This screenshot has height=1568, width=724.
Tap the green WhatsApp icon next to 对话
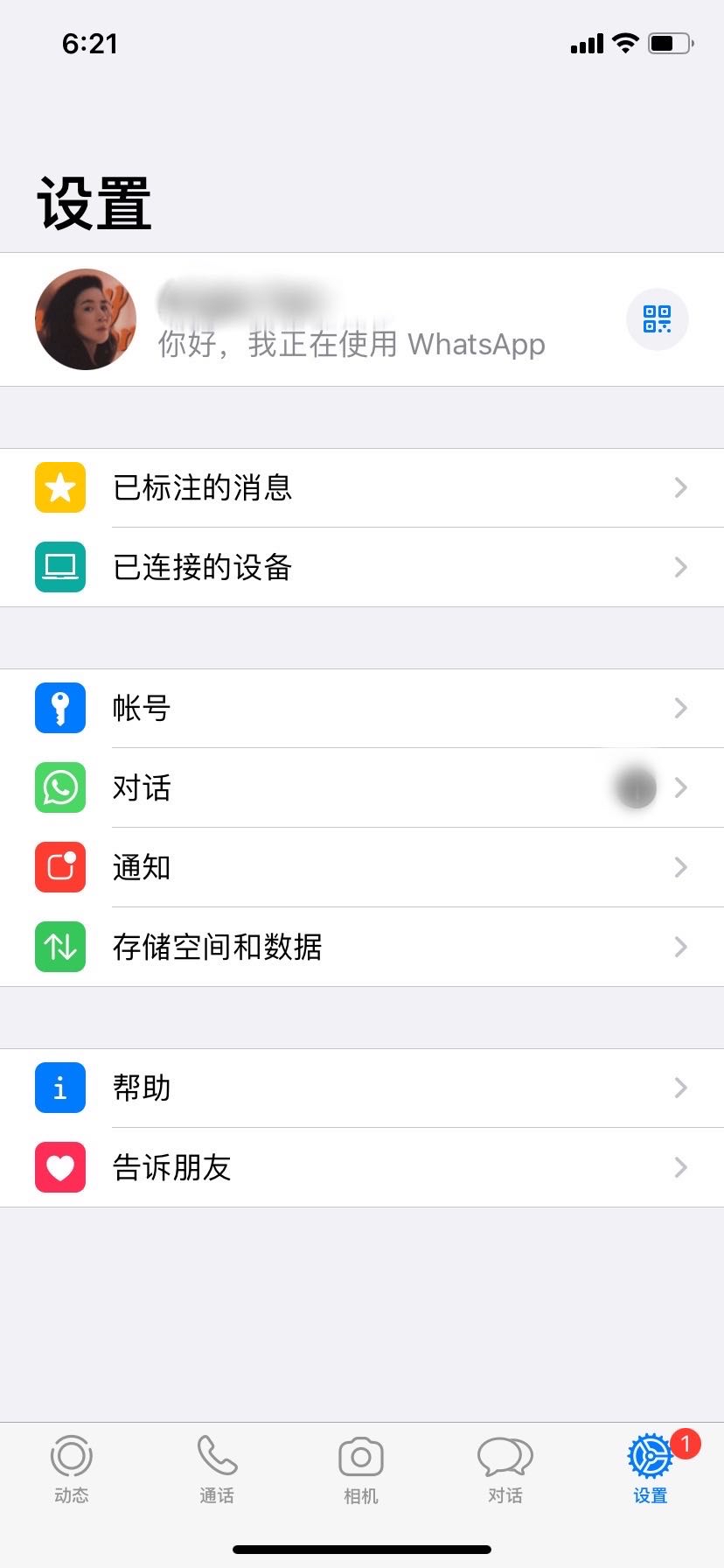[x=59, y=787]
